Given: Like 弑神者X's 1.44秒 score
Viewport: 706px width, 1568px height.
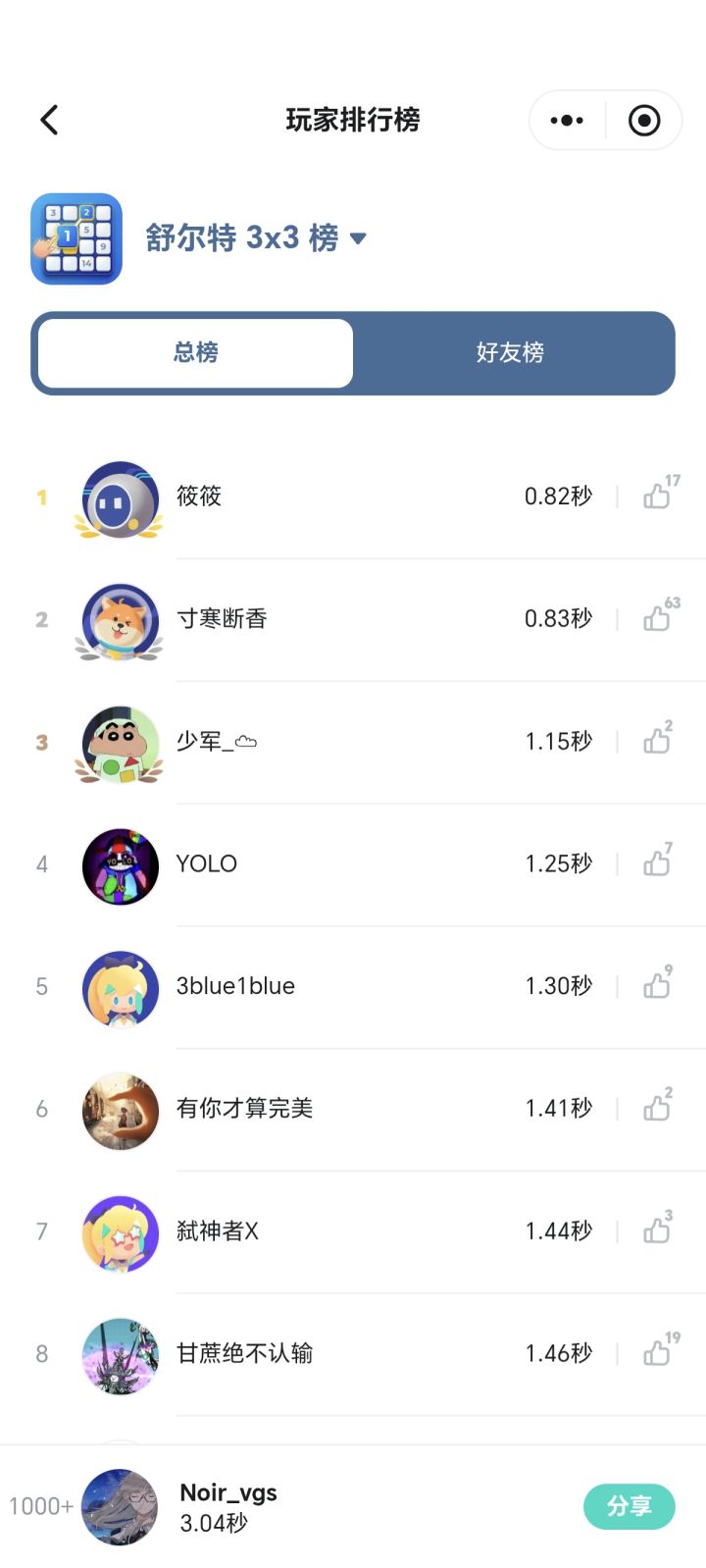Looking at the screenshot, I should click(657, 1230).
